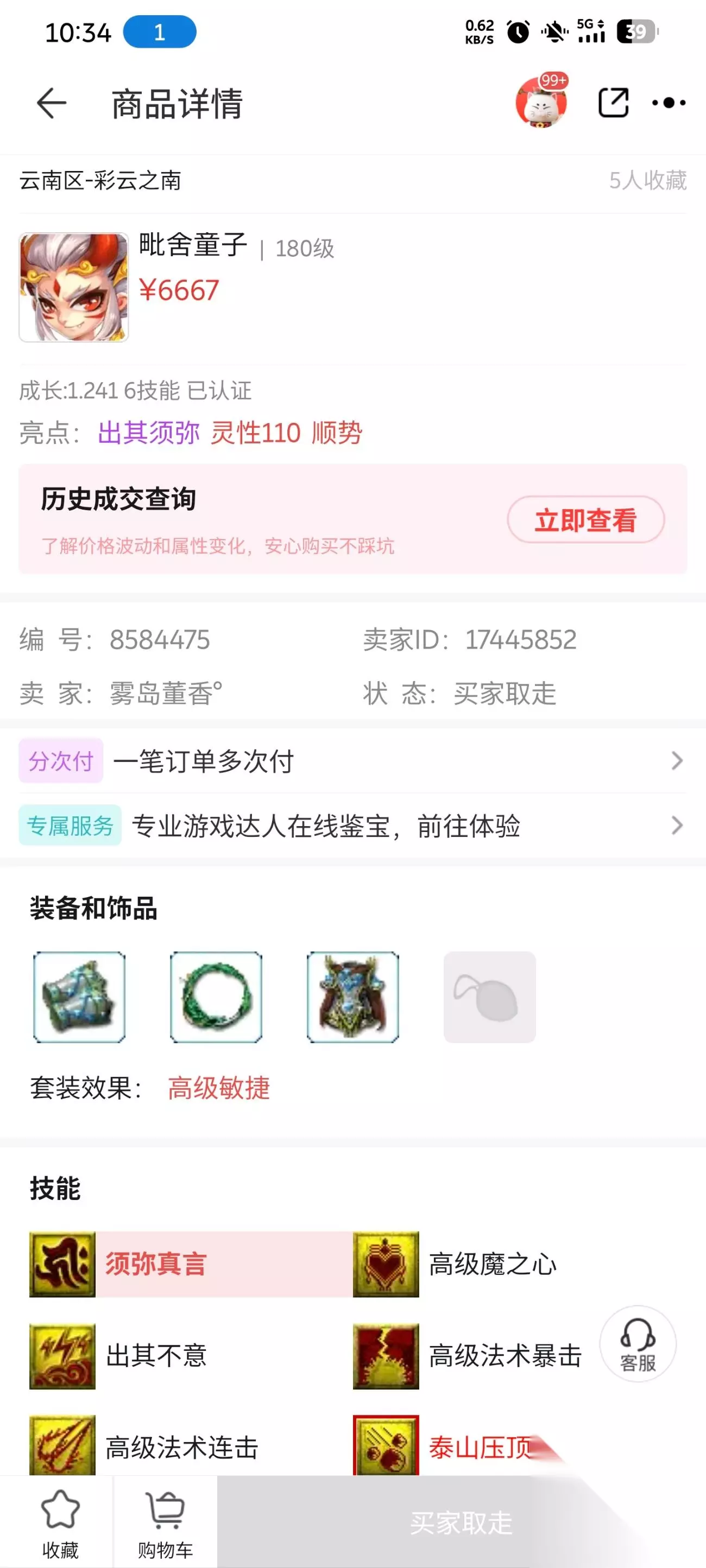Open the 须弥真言 skill
The image size is (706, 1568).
coord(191,1264)
